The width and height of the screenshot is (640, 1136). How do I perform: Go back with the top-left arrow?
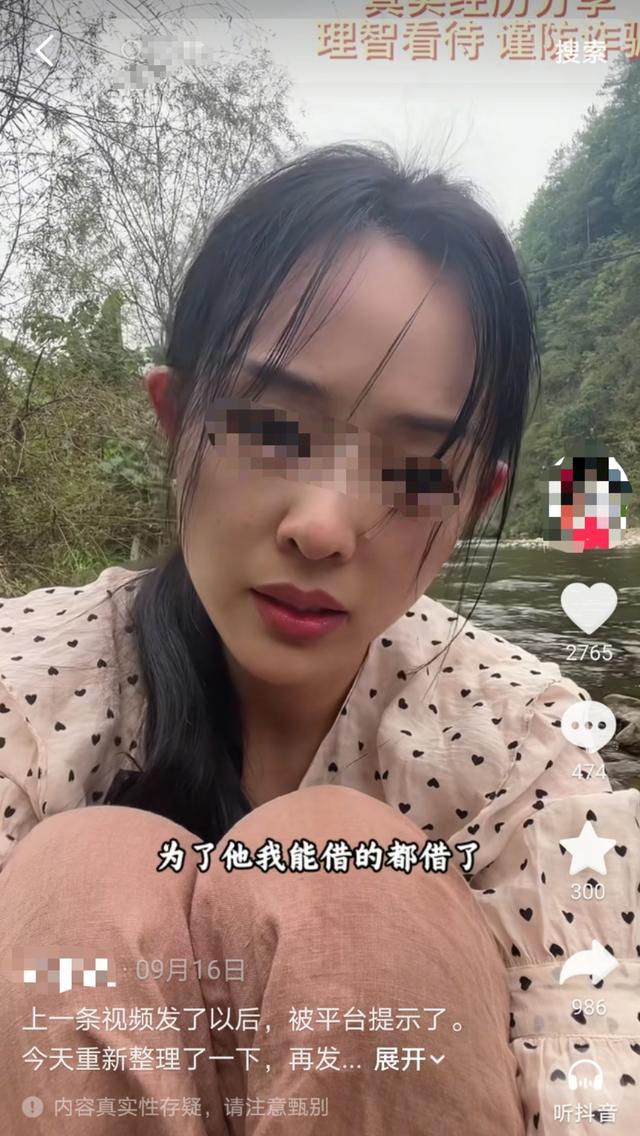46,51
